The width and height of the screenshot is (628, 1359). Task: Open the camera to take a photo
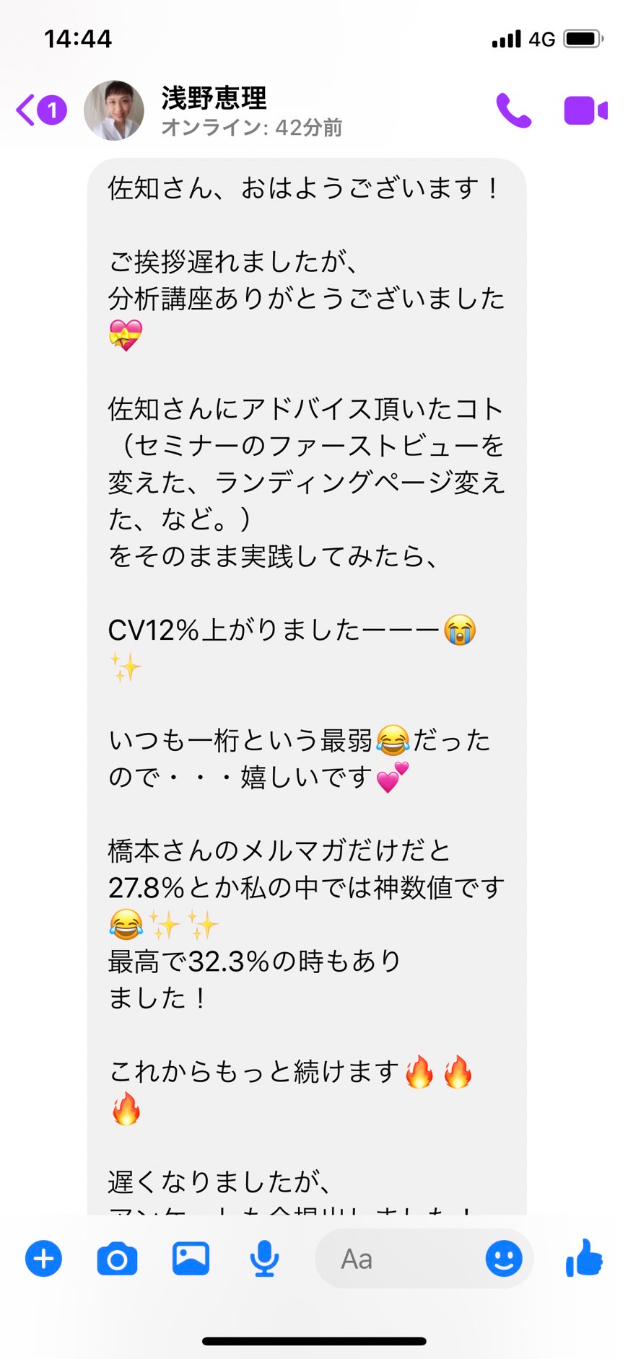click(117, 1258)
